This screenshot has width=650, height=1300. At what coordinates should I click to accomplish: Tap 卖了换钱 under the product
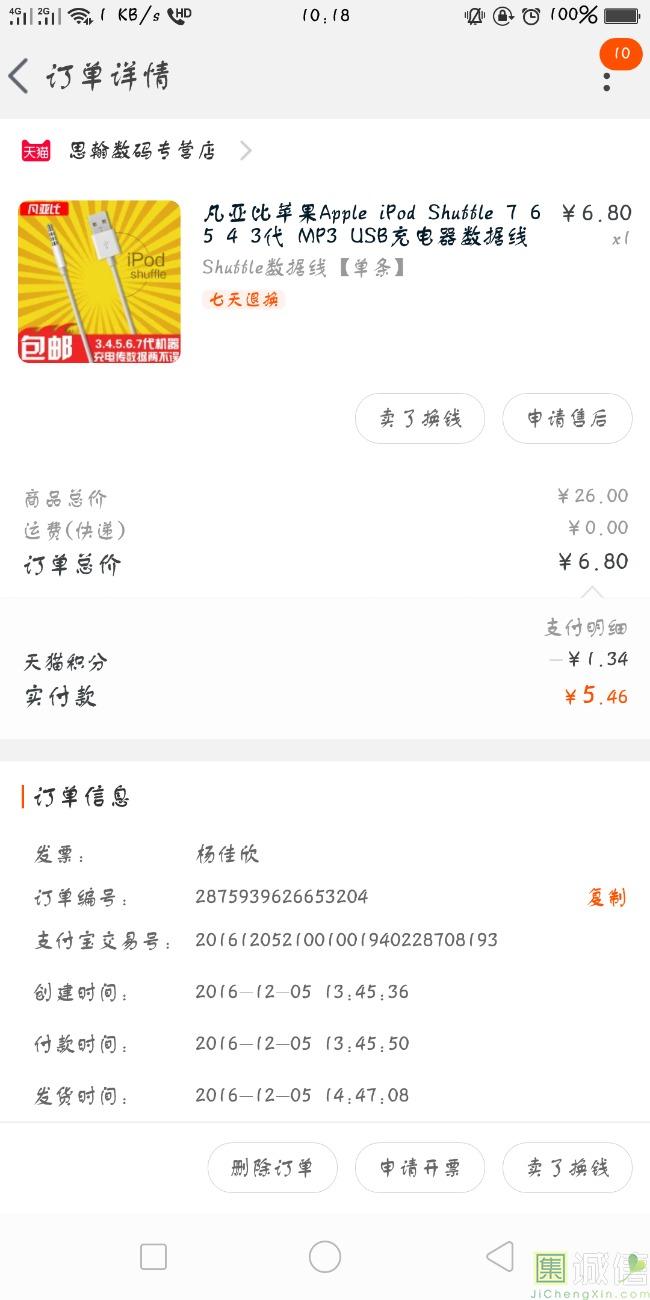420,418
